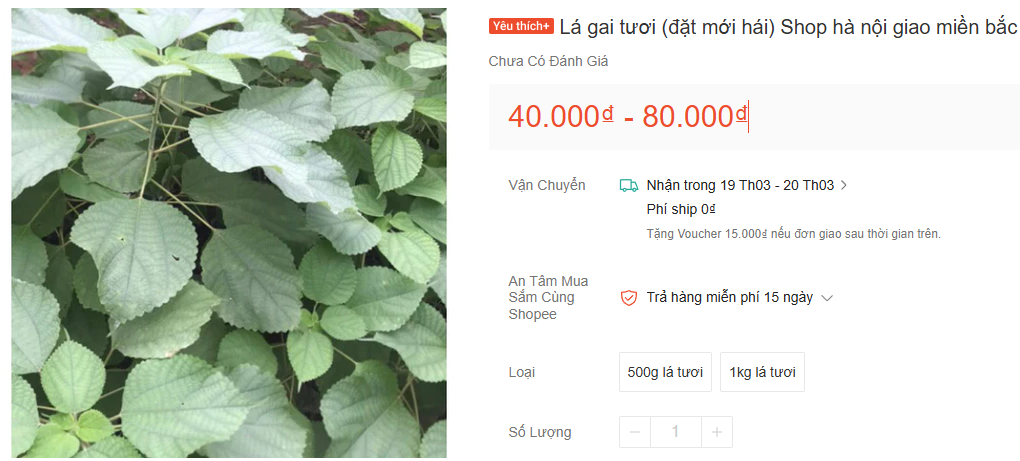Open the fresh gai leaf product image
The image size is (1020, 461).
228,232
